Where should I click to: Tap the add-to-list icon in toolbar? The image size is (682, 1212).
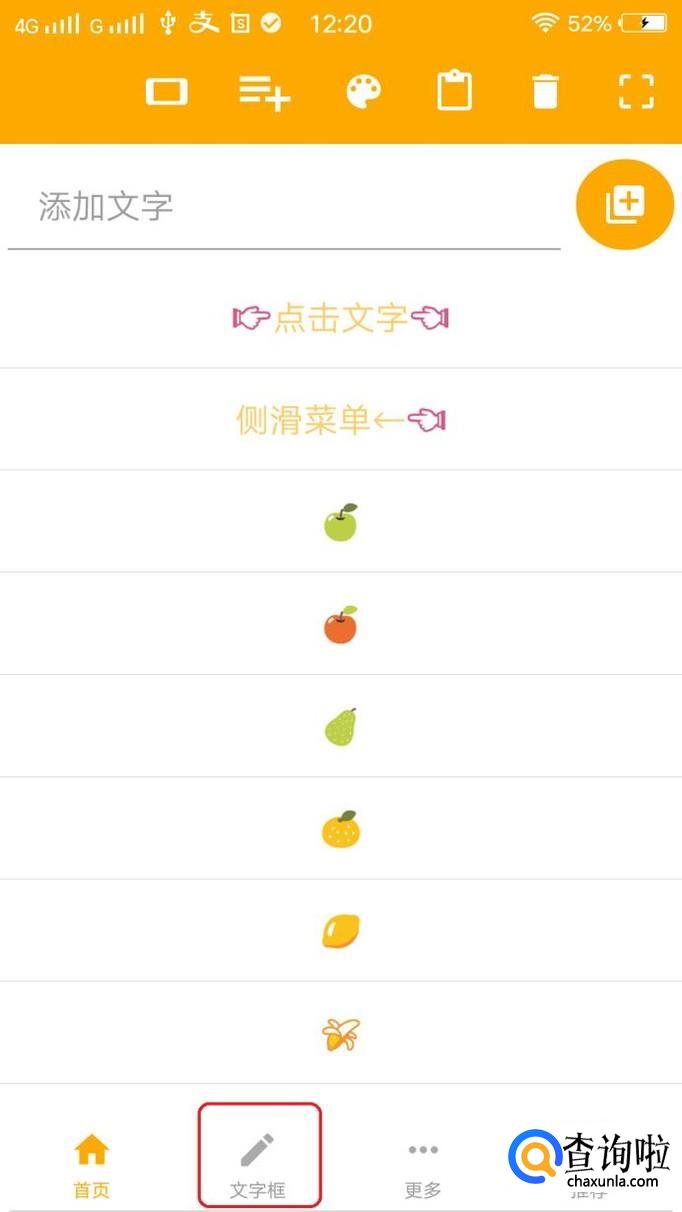pos(264,92)
